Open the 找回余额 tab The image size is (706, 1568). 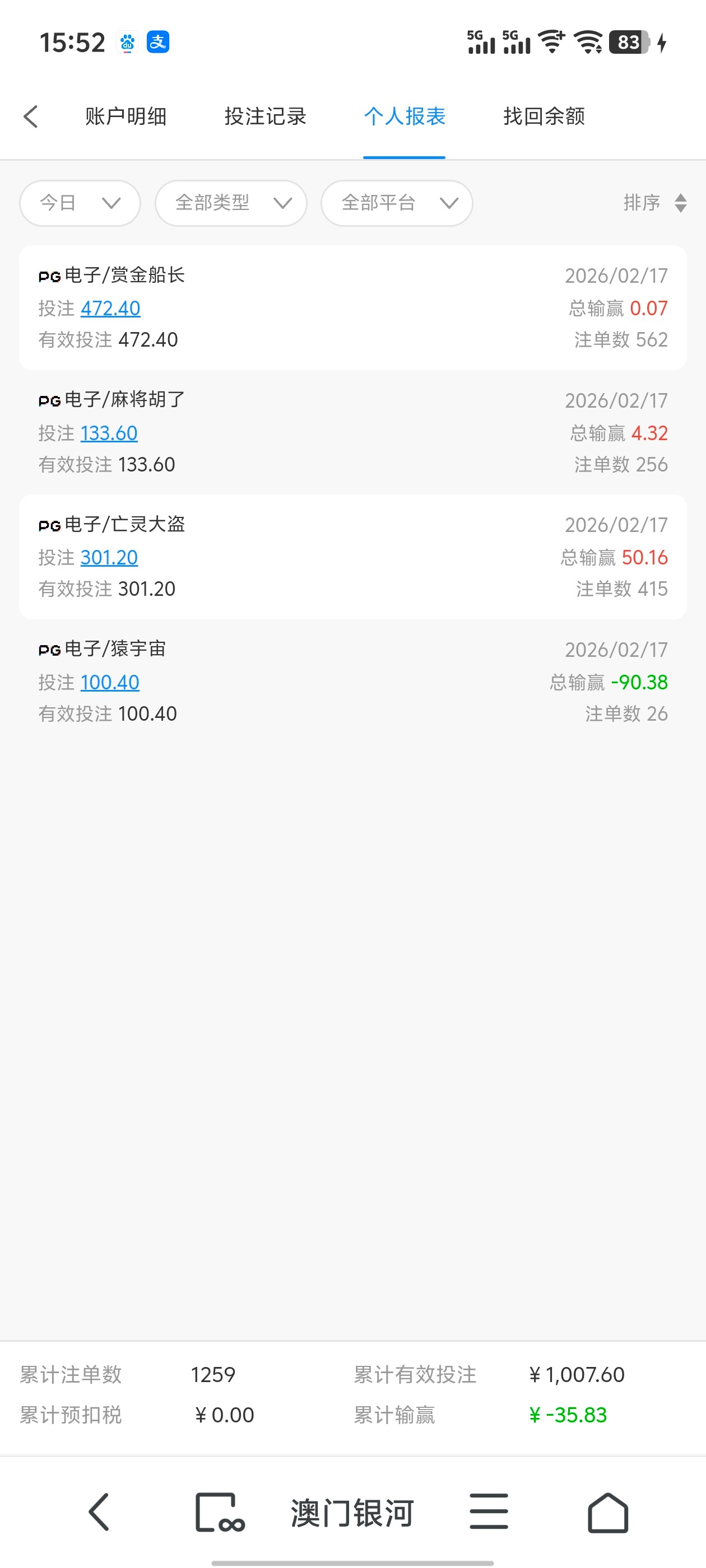tap(544, 116)
